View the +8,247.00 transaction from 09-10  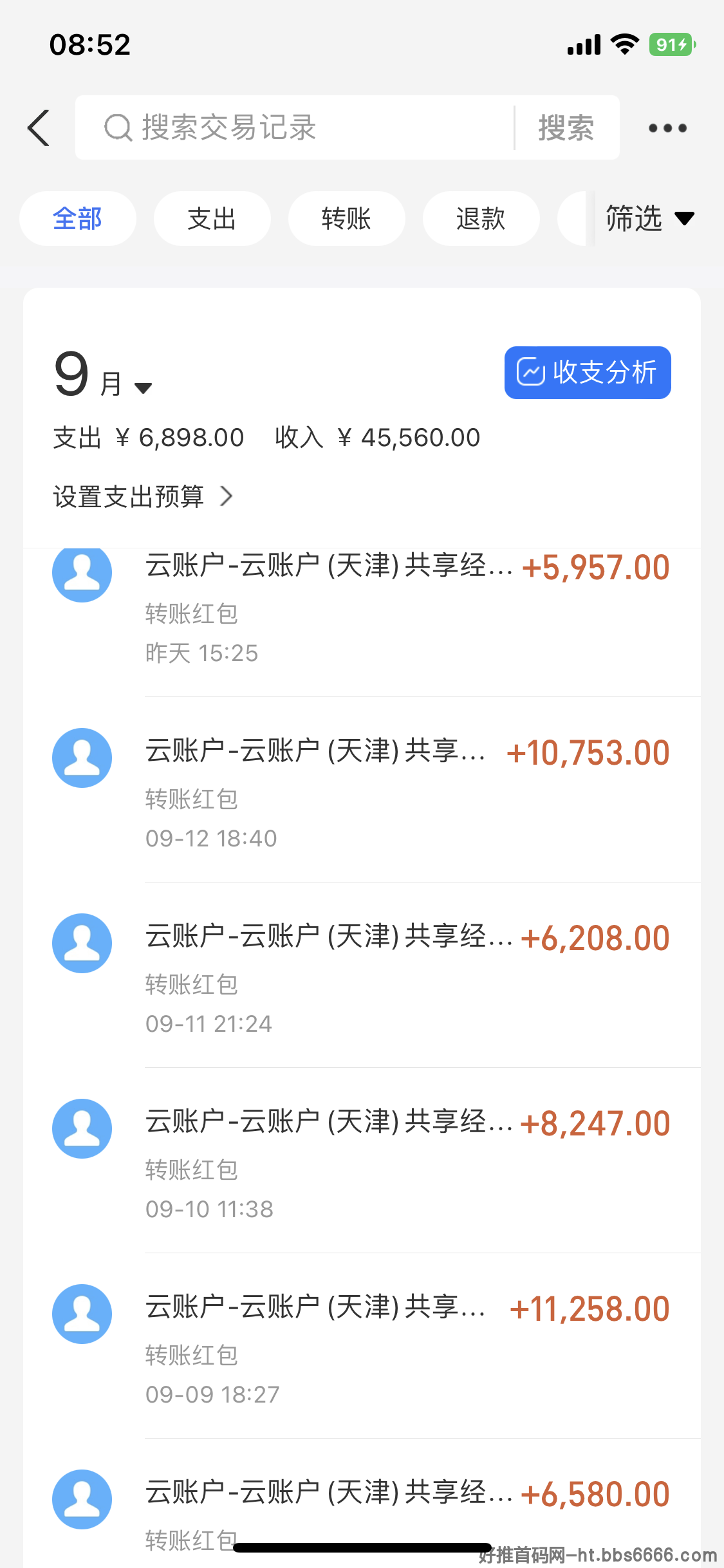(x=362, y=1161)
